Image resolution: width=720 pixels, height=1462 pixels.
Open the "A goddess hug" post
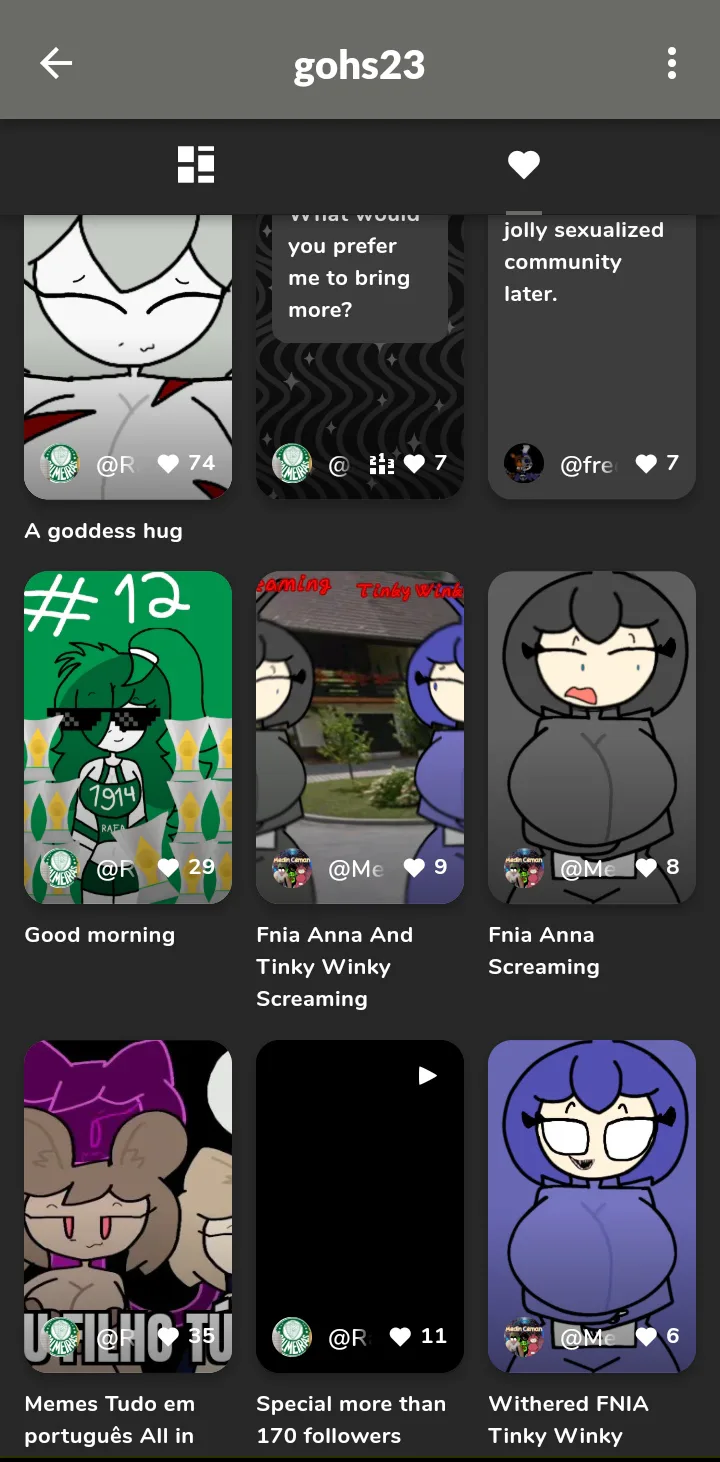pyautogui.click(x=128, y=357)
